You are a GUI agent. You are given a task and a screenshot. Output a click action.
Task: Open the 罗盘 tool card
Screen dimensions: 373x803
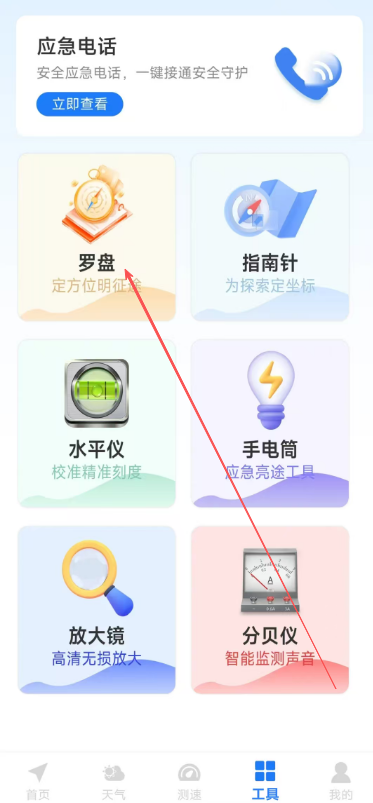pyautogui.click(x=97, y=237)
